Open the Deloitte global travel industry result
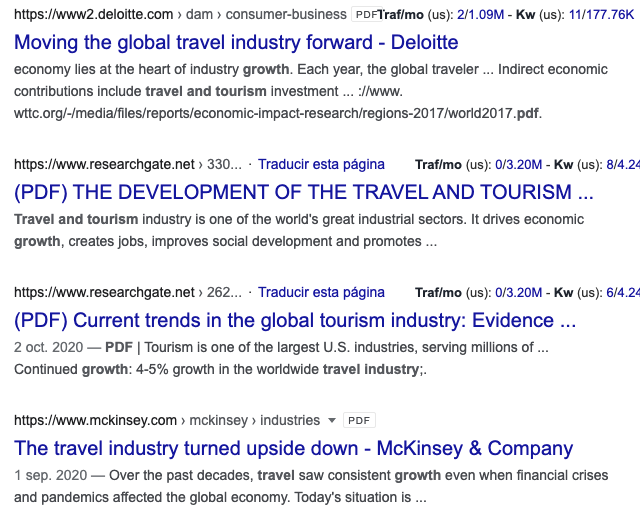 point(236,43)
